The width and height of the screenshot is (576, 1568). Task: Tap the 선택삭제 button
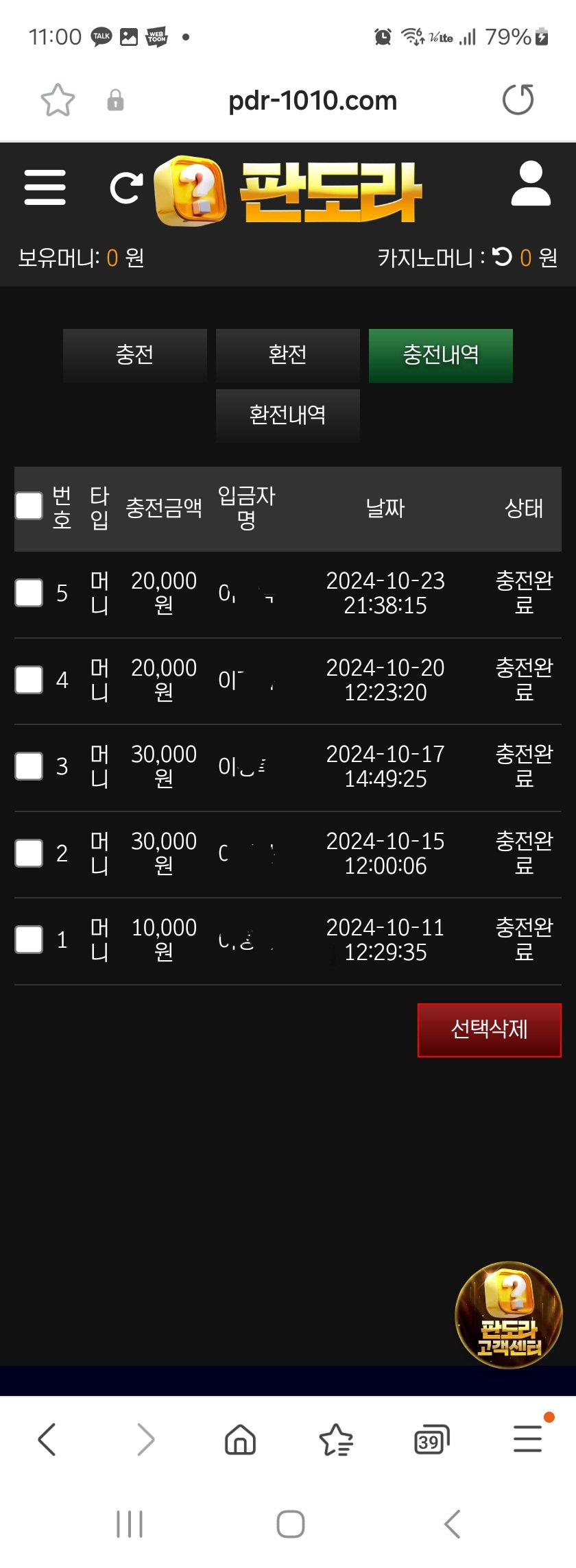489,1029
